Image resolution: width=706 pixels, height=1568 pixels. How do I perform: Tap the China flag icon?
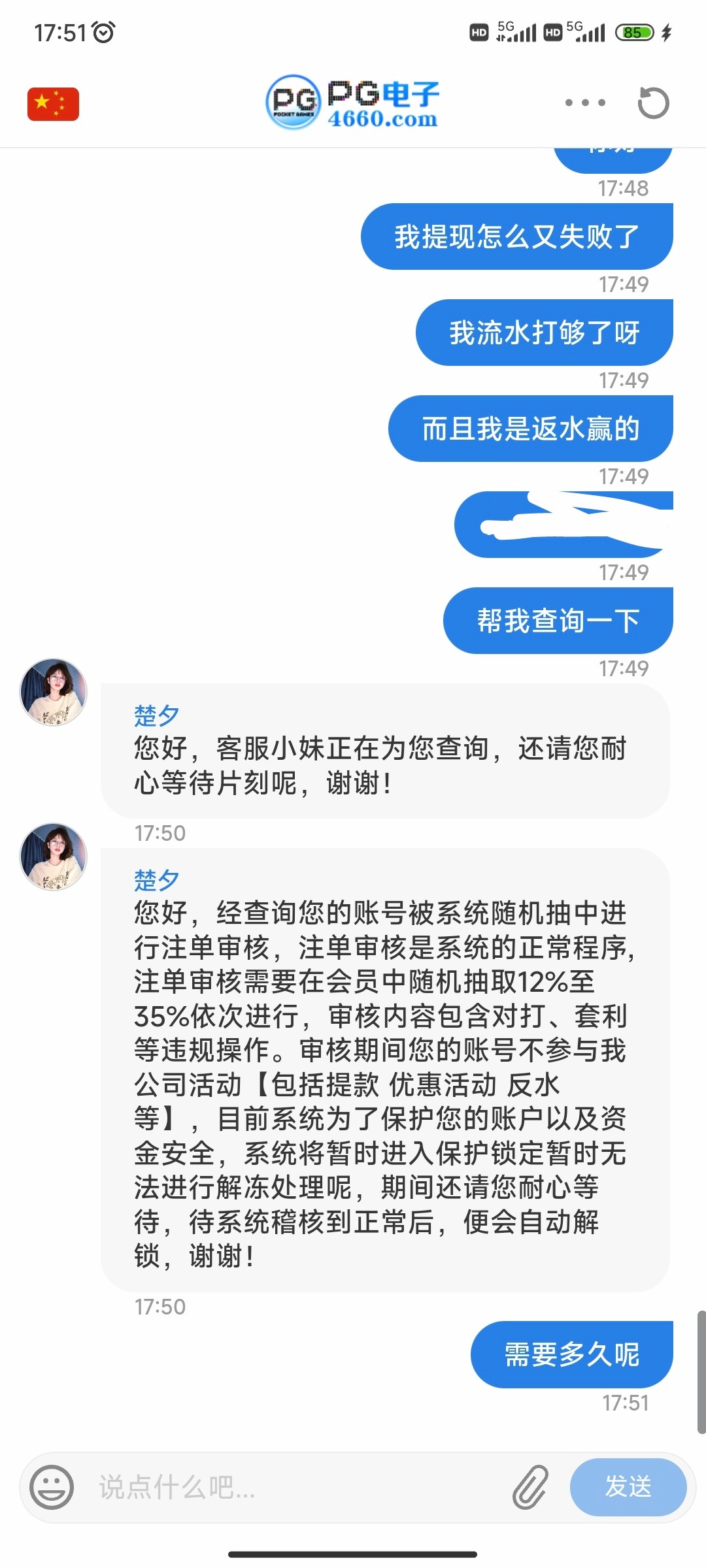tap(54, 102)
